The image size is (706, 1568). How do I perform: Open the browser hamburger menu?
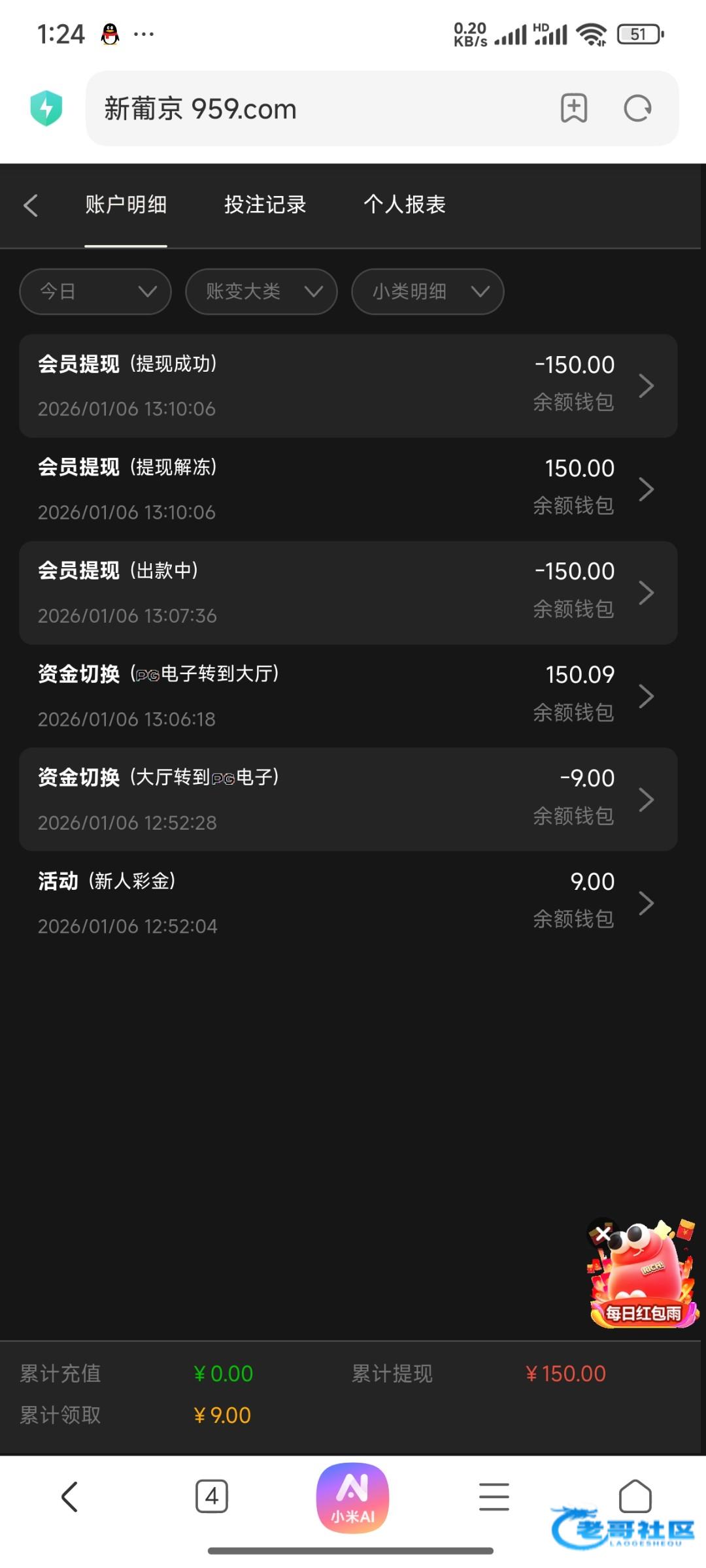click(494, 1496)
